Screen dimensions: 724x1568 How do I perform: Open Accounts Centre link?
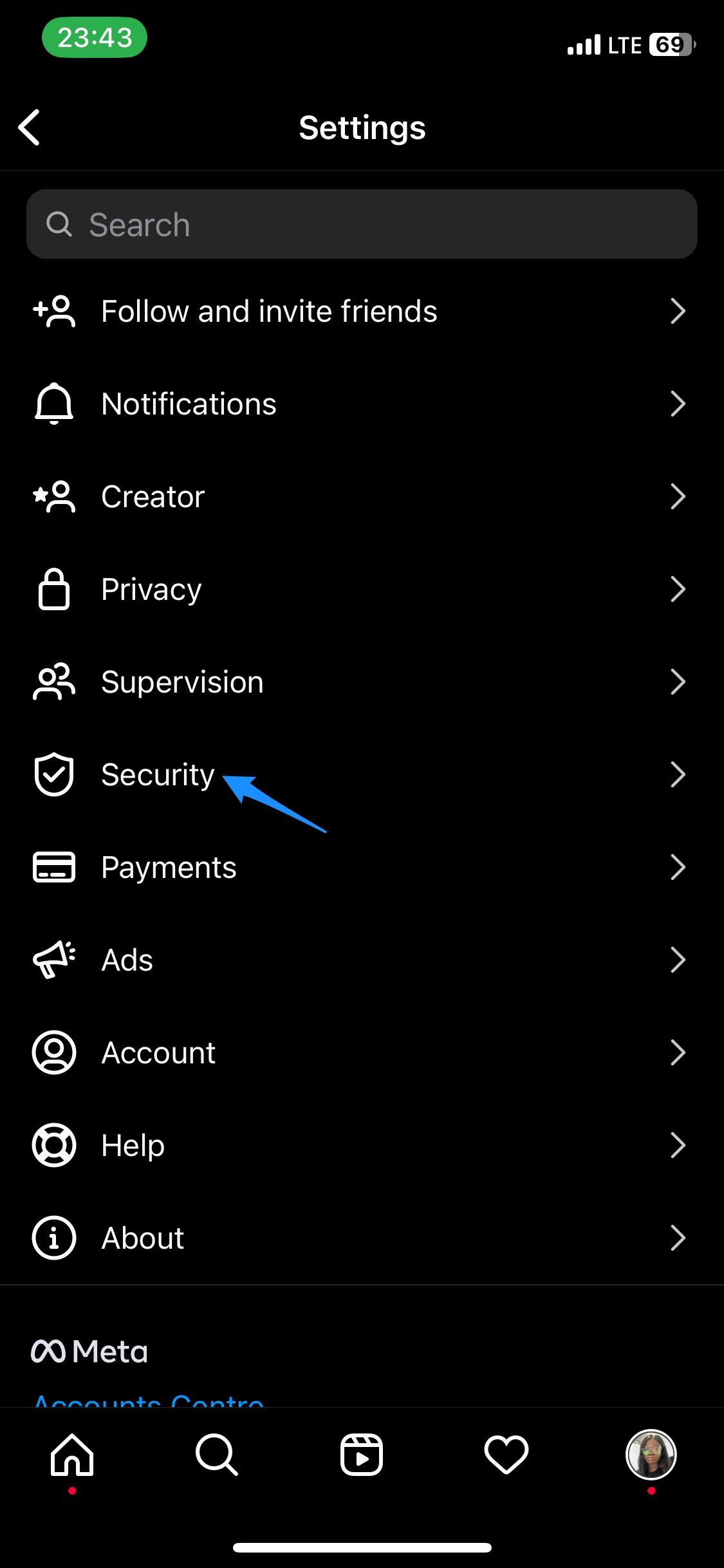pos(149,1399)
